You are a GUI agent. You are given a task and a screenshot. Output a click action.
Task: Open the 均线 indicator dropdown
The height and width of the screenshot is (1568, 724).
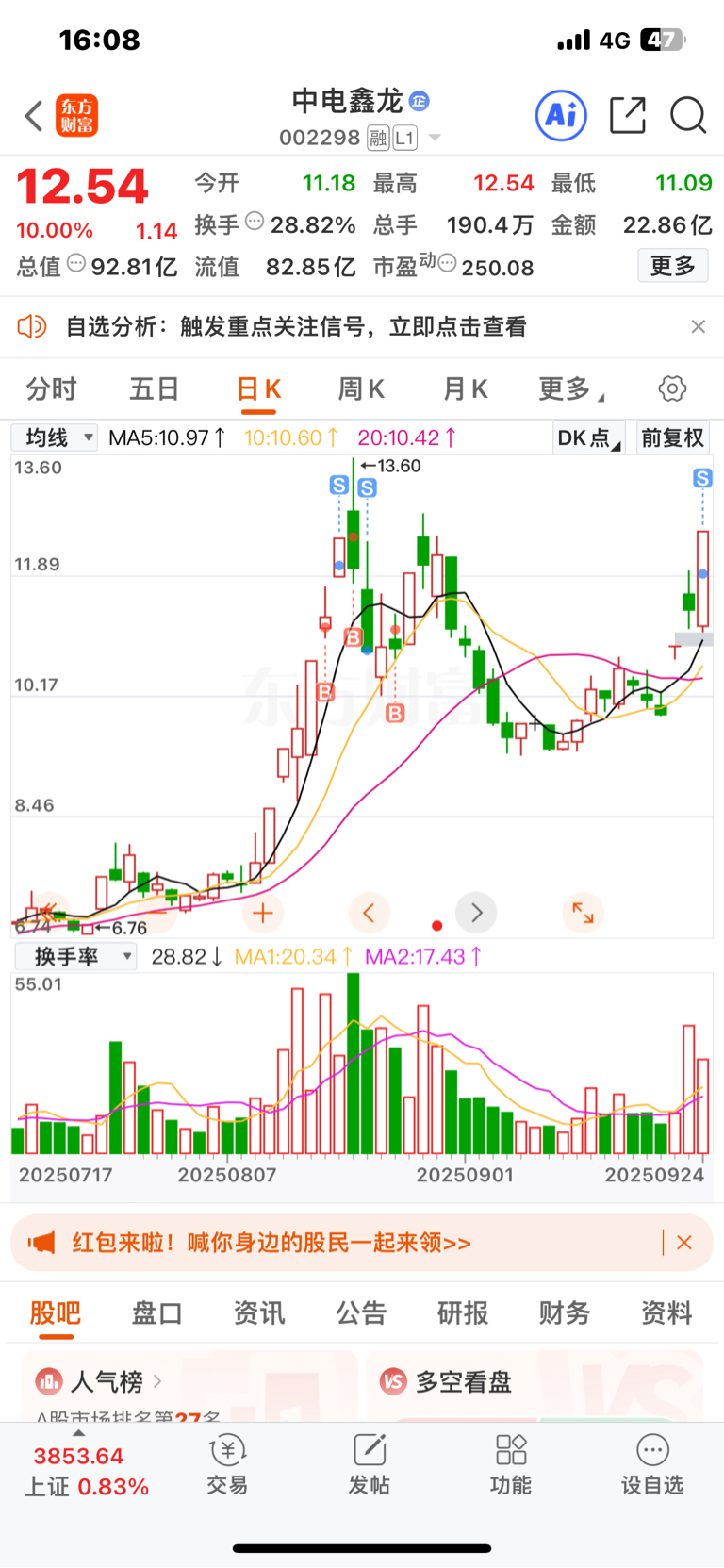[x=55, y=437]
